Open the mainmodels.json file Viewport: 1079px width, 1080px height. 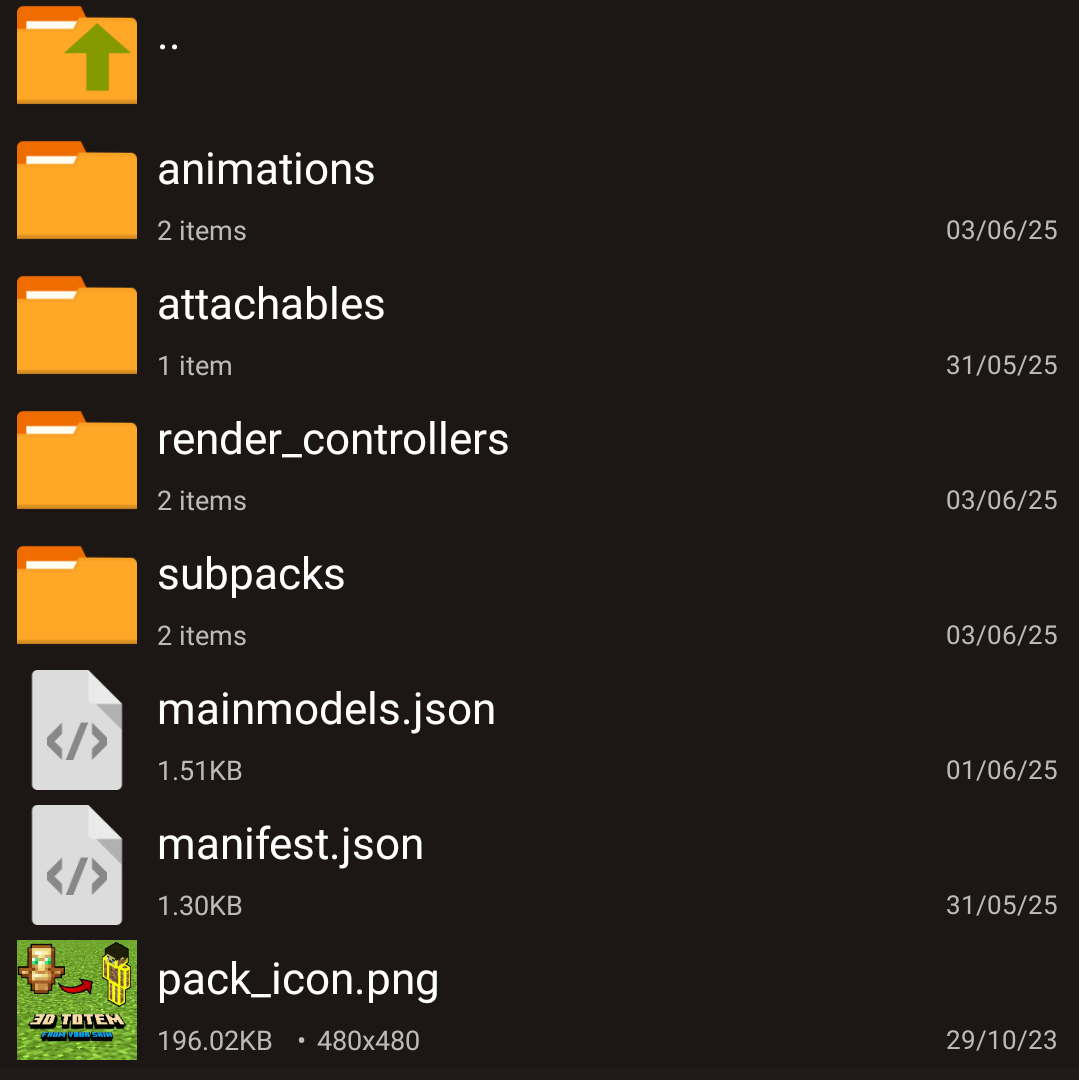click(326, 710)
